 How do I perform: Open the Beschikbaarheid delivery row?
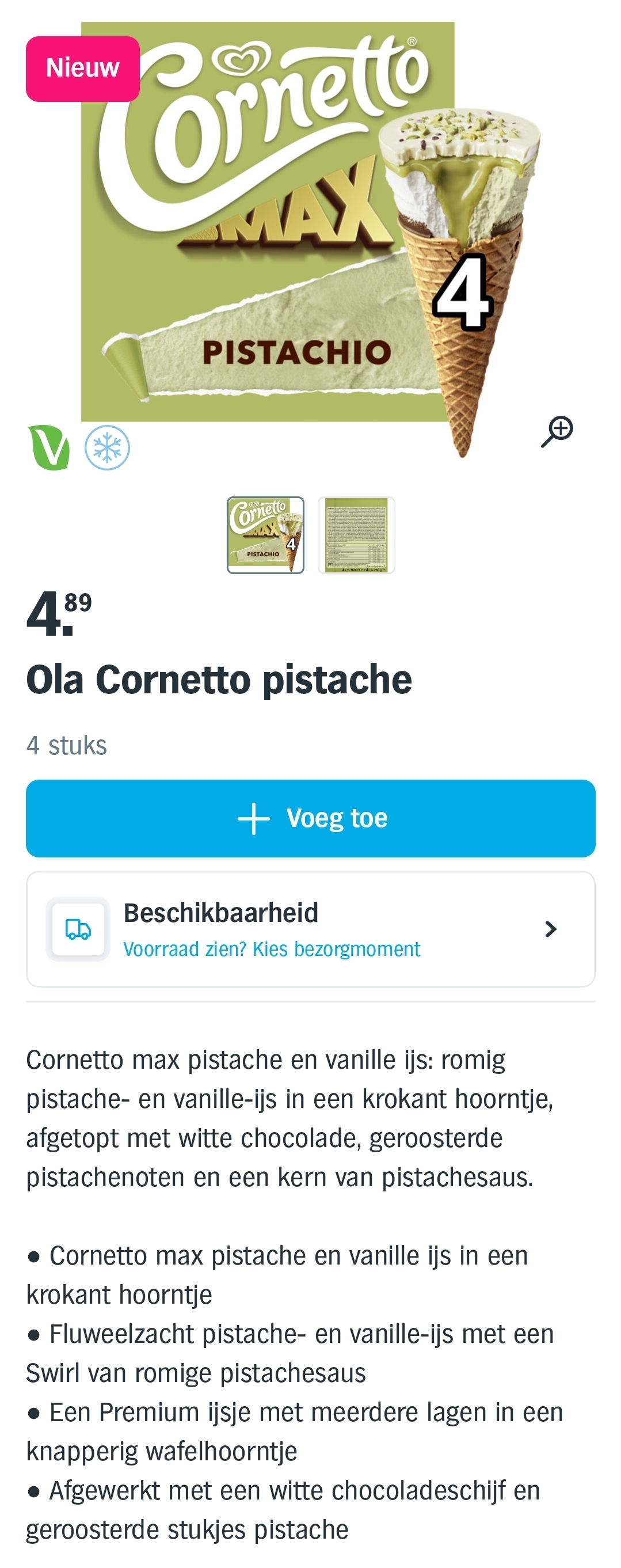[310, 929]
